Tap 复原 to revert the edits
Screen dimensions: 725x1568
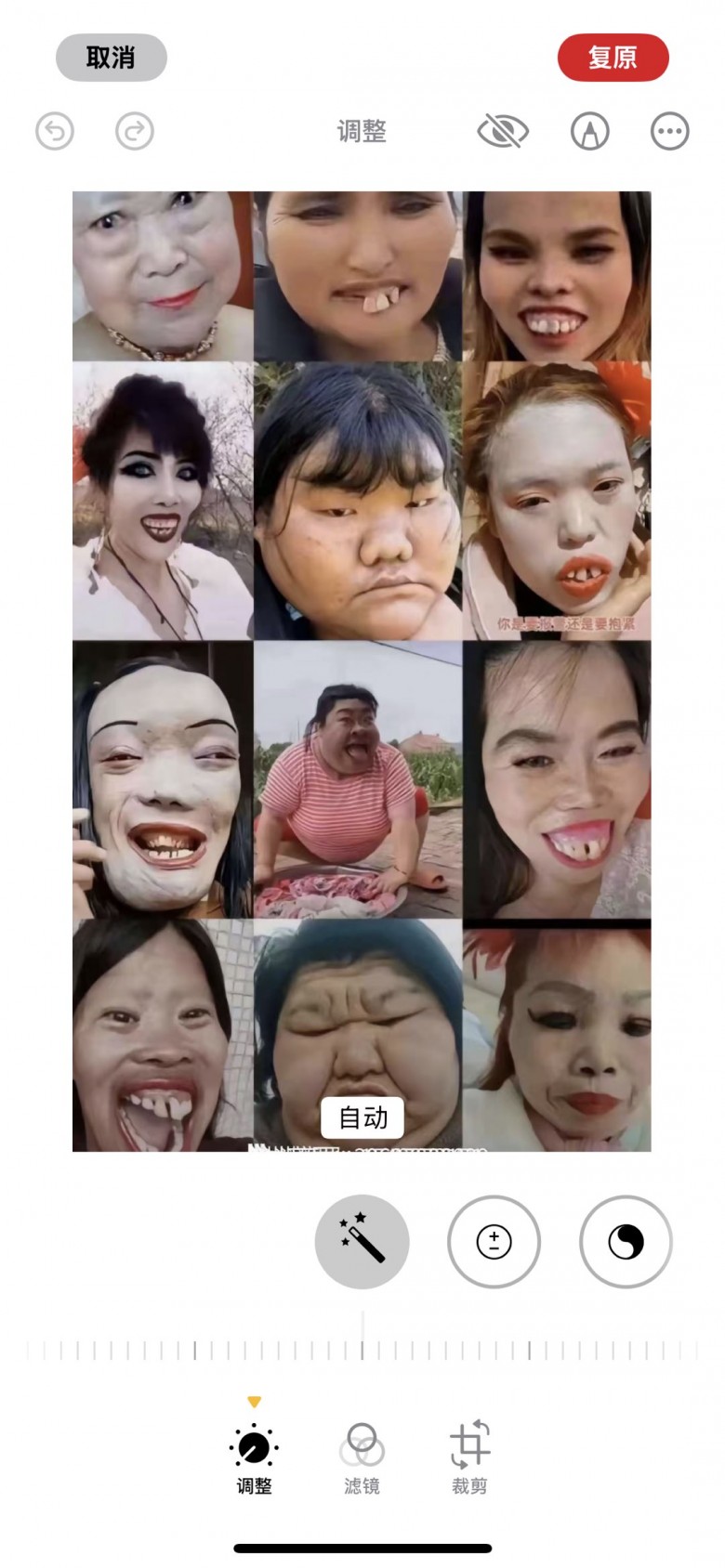pyautogui.click(x=613, y=58)
